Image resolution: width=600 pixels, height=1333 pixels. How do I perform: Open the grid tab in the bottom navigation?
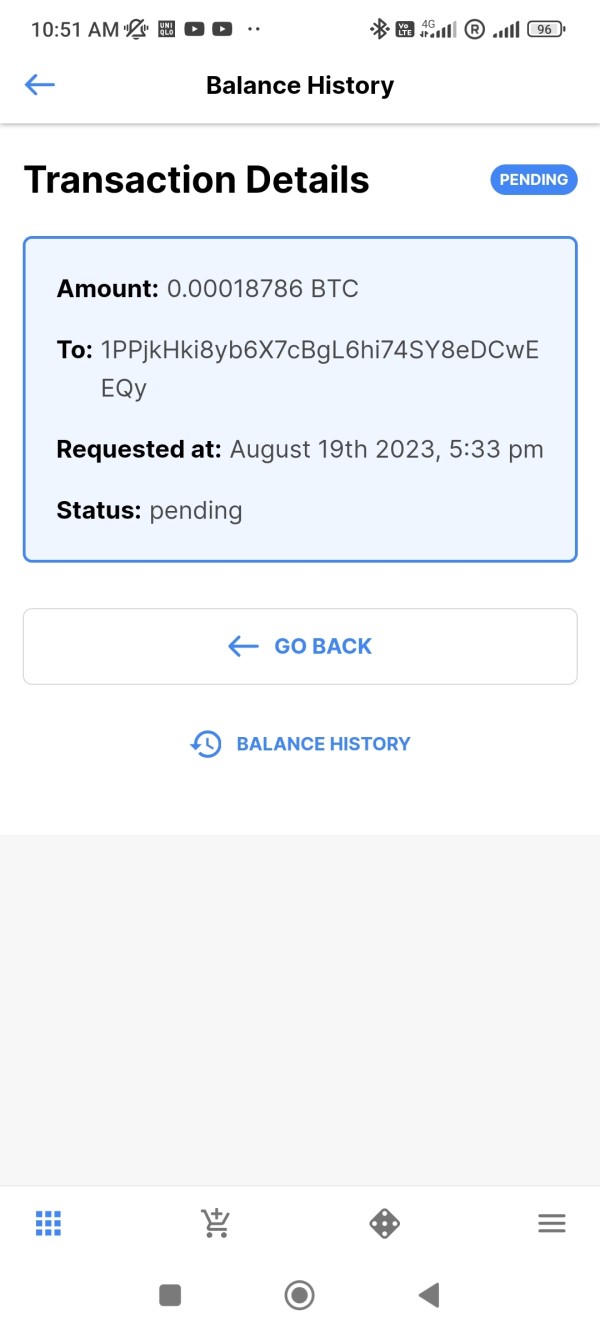tap(48, 1223)
